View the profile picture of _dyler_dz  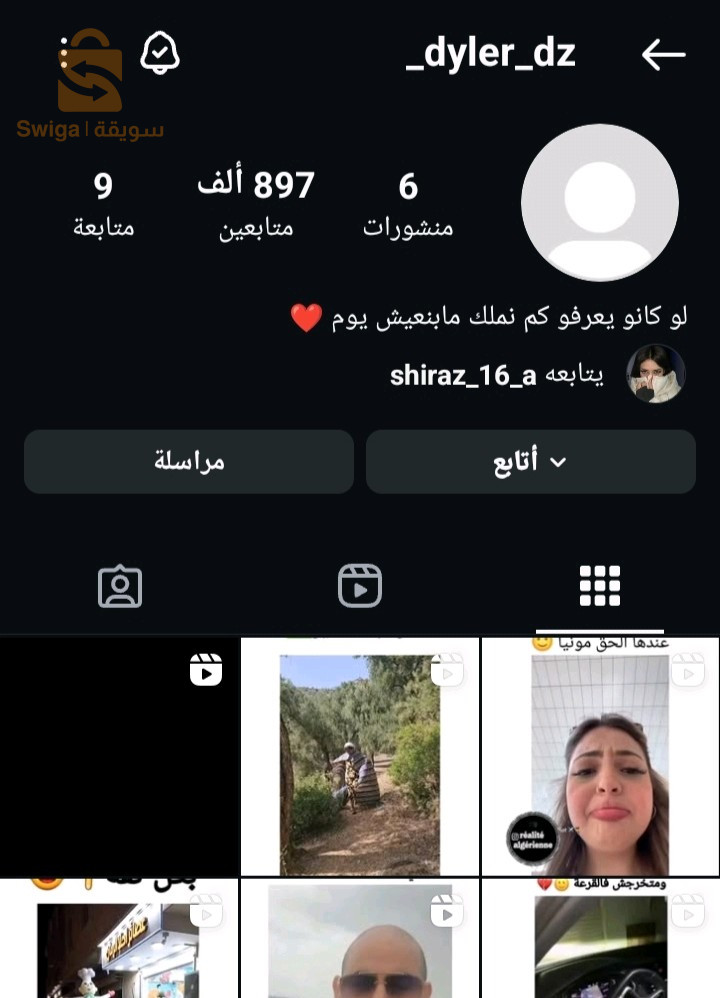coord(600,203)
